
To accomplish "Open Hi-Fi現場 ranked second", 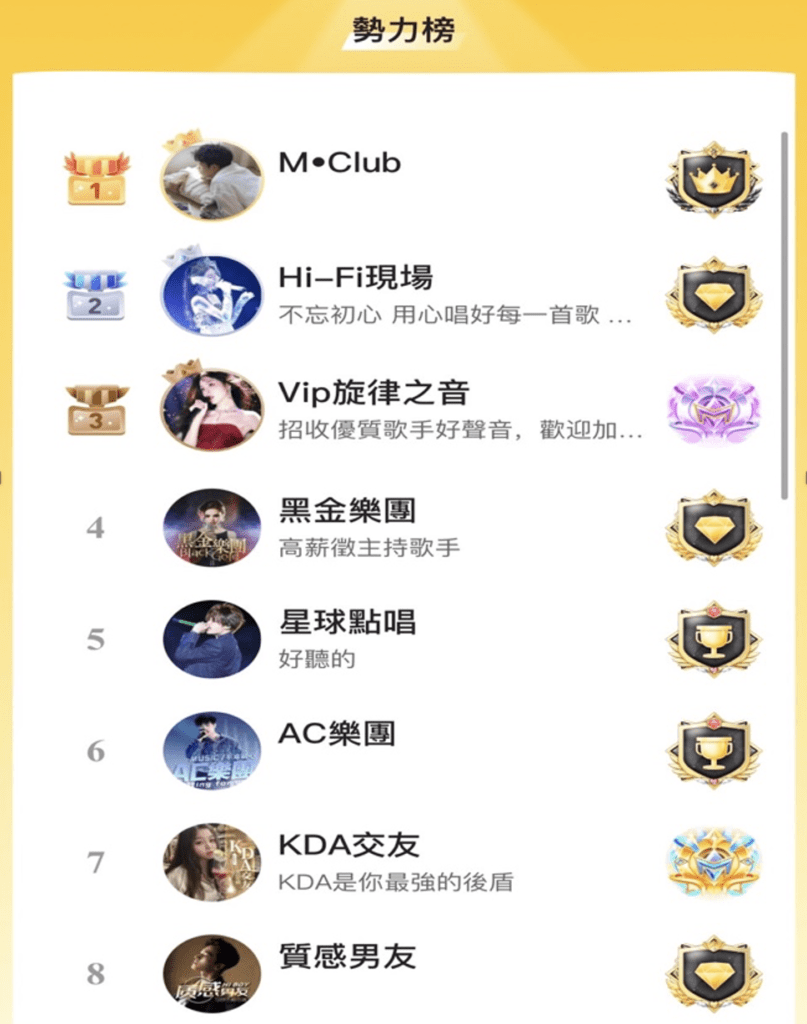I will 355,278.
